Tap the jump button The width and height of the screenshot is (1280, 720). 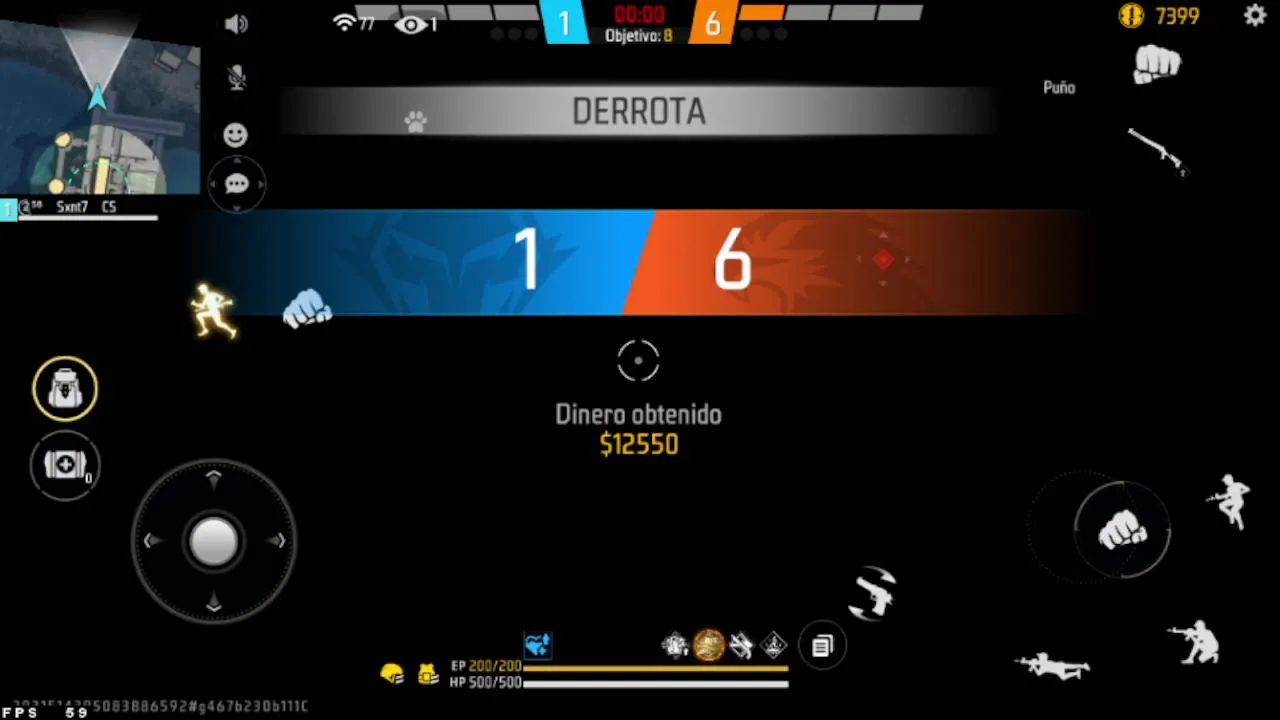coord(1230,500)
